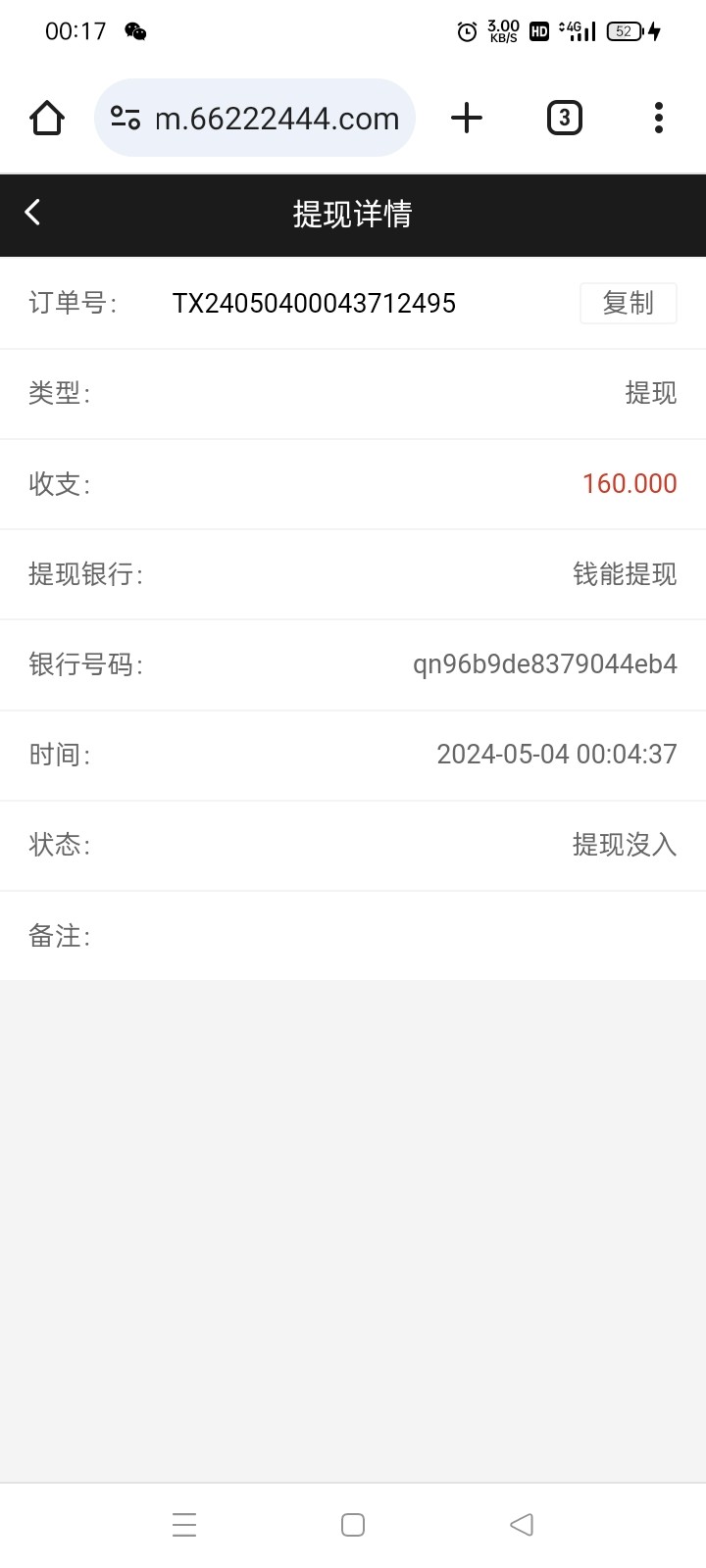The image size is (706, 1568).
Task: View the 3 open tabs
Action: pos(564,119)
